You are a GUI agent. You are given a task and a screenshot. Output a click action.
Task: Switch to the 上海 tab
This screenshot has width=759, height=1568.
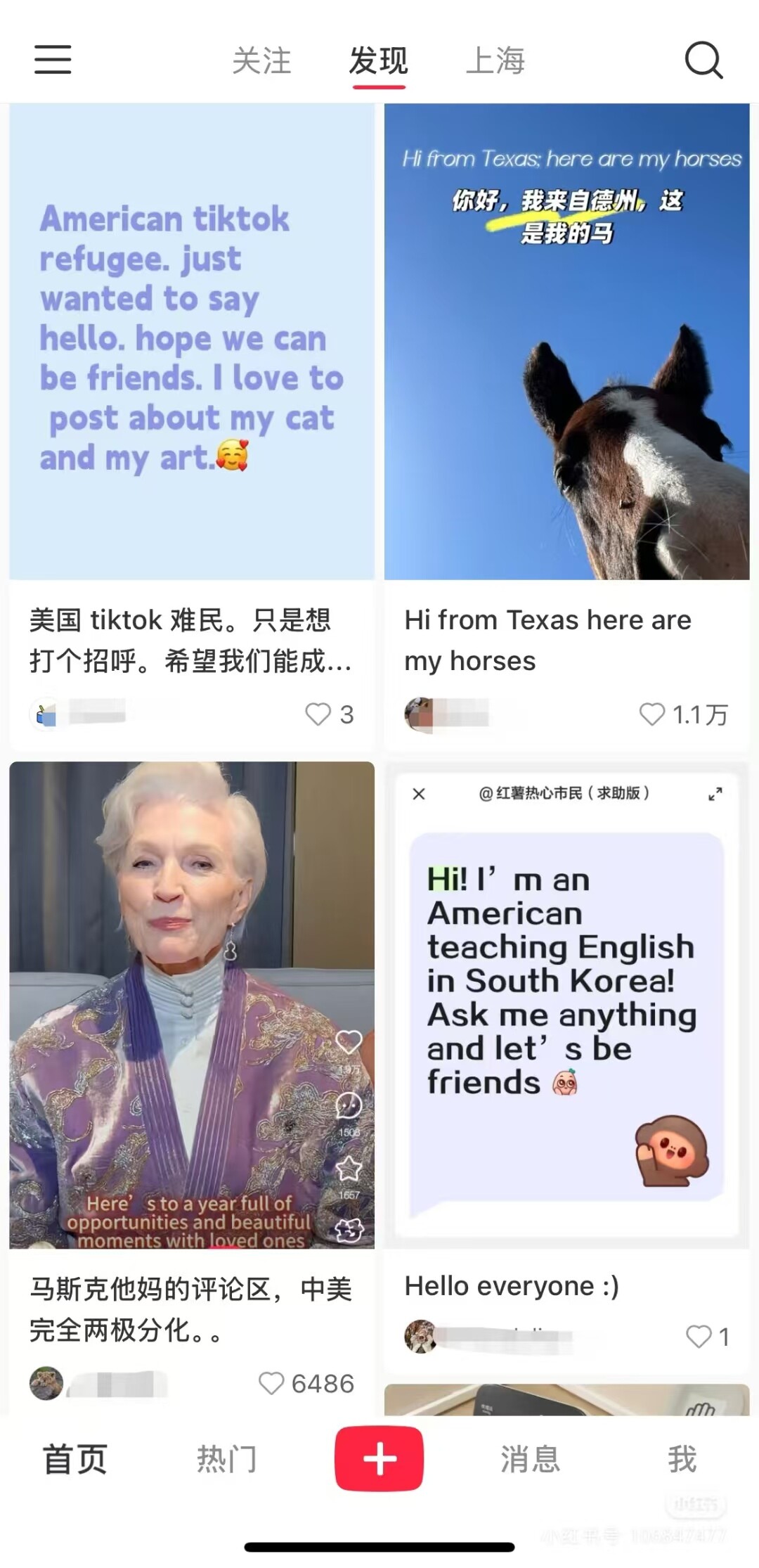click(496, 60)
